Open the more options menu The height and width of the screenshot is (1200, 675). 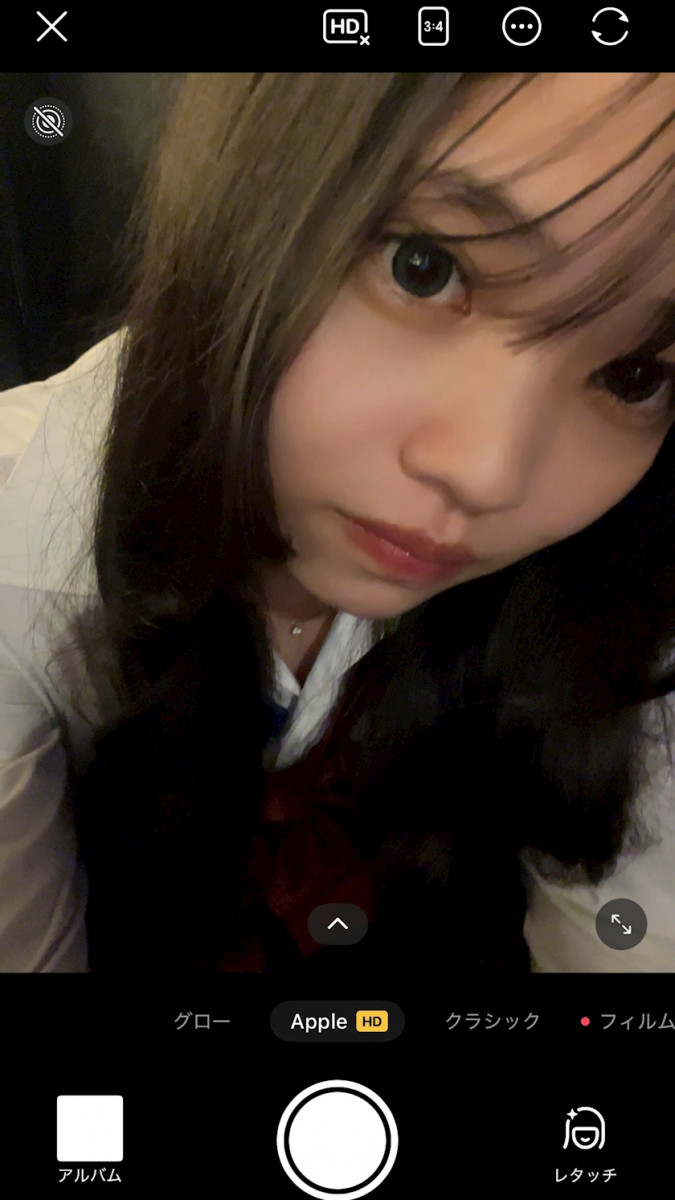click(x=521, y=28)
